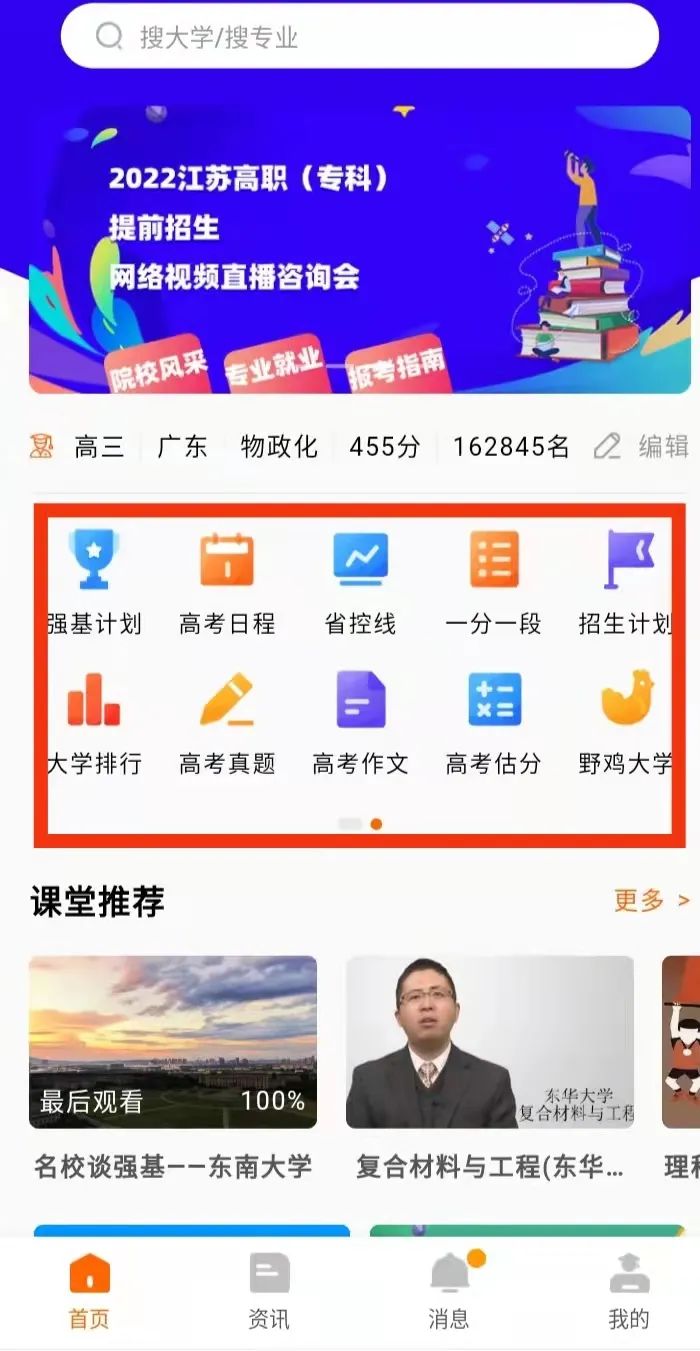
Task: Tap 更多 next to 课堂推荐
Action: click(x=651, y=901)
